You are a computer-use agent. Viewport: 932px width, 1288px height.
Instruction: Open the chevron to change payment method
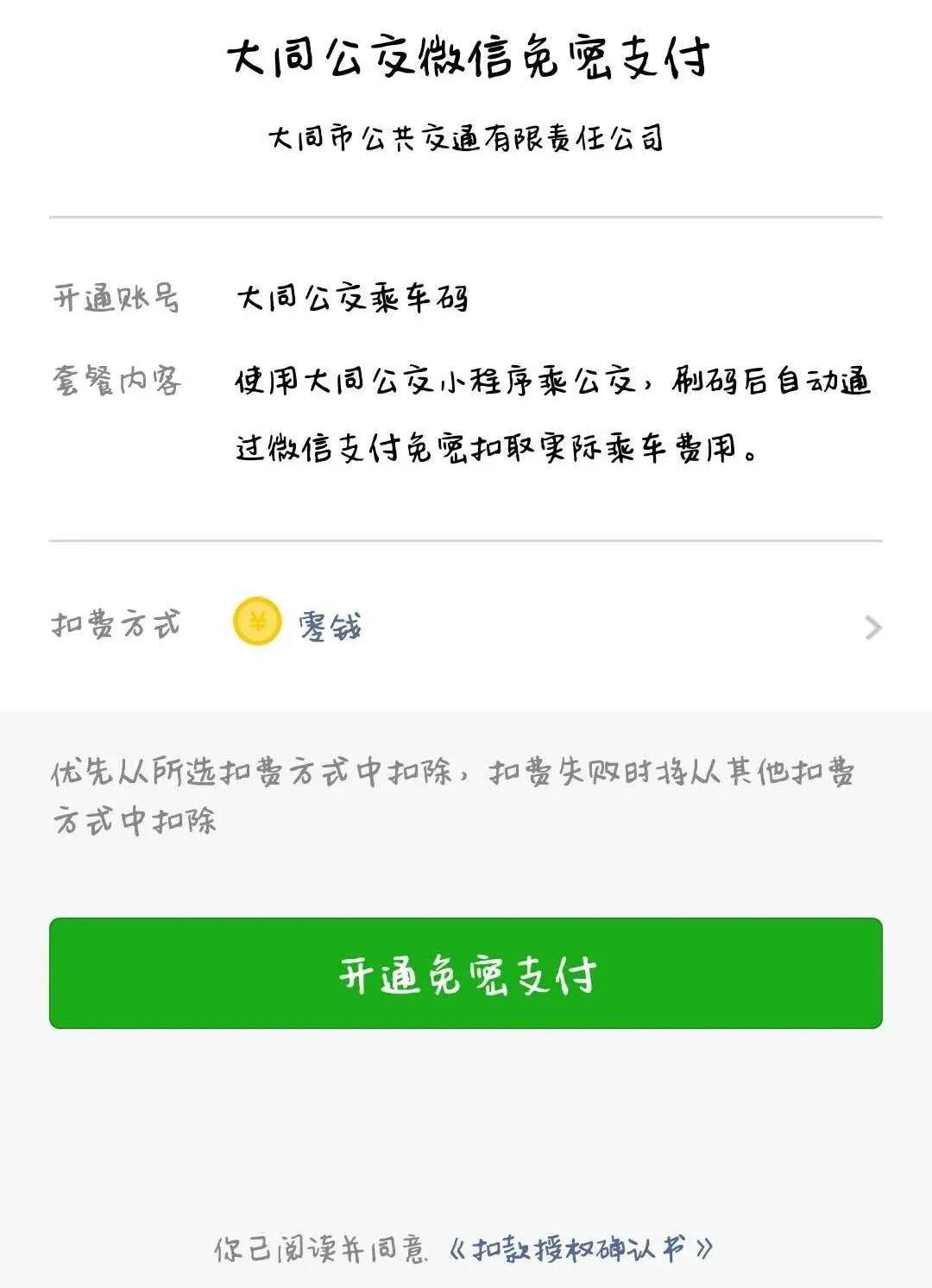(872, 626)
